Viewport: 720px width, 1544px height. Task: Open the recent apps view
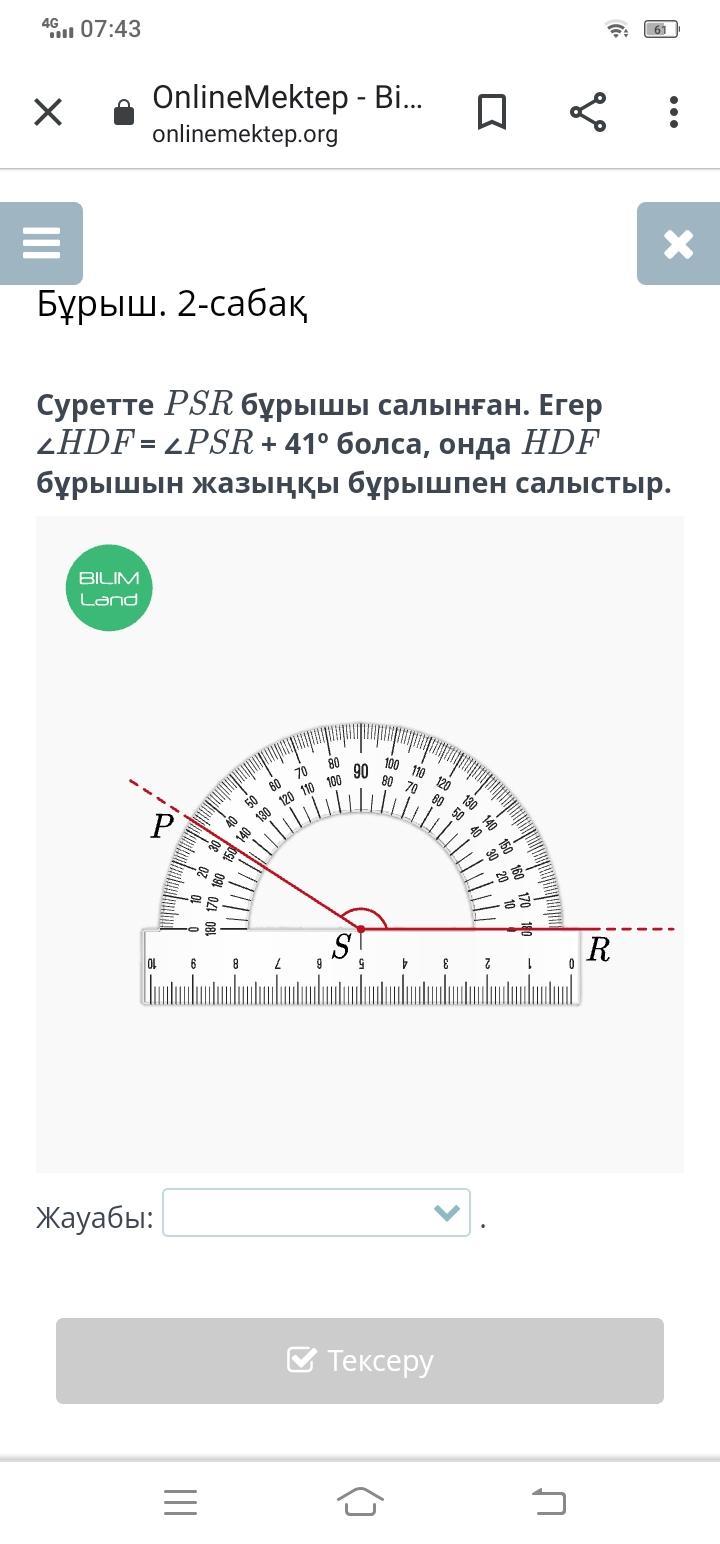180,1501
